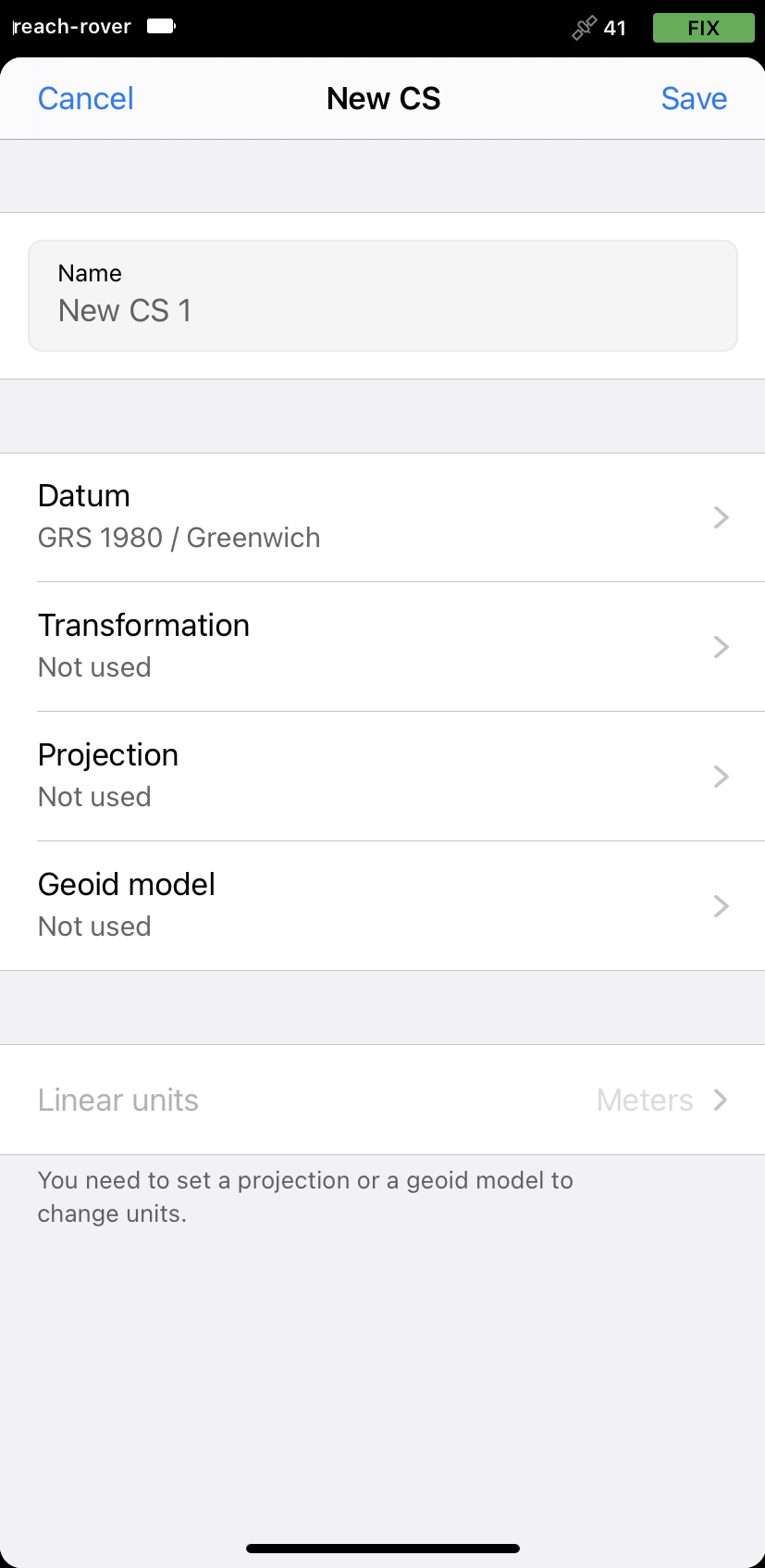The height and width of the screenshot is (1568, 765).
Task: Open the Datum setting row
Action: (383, 517)
